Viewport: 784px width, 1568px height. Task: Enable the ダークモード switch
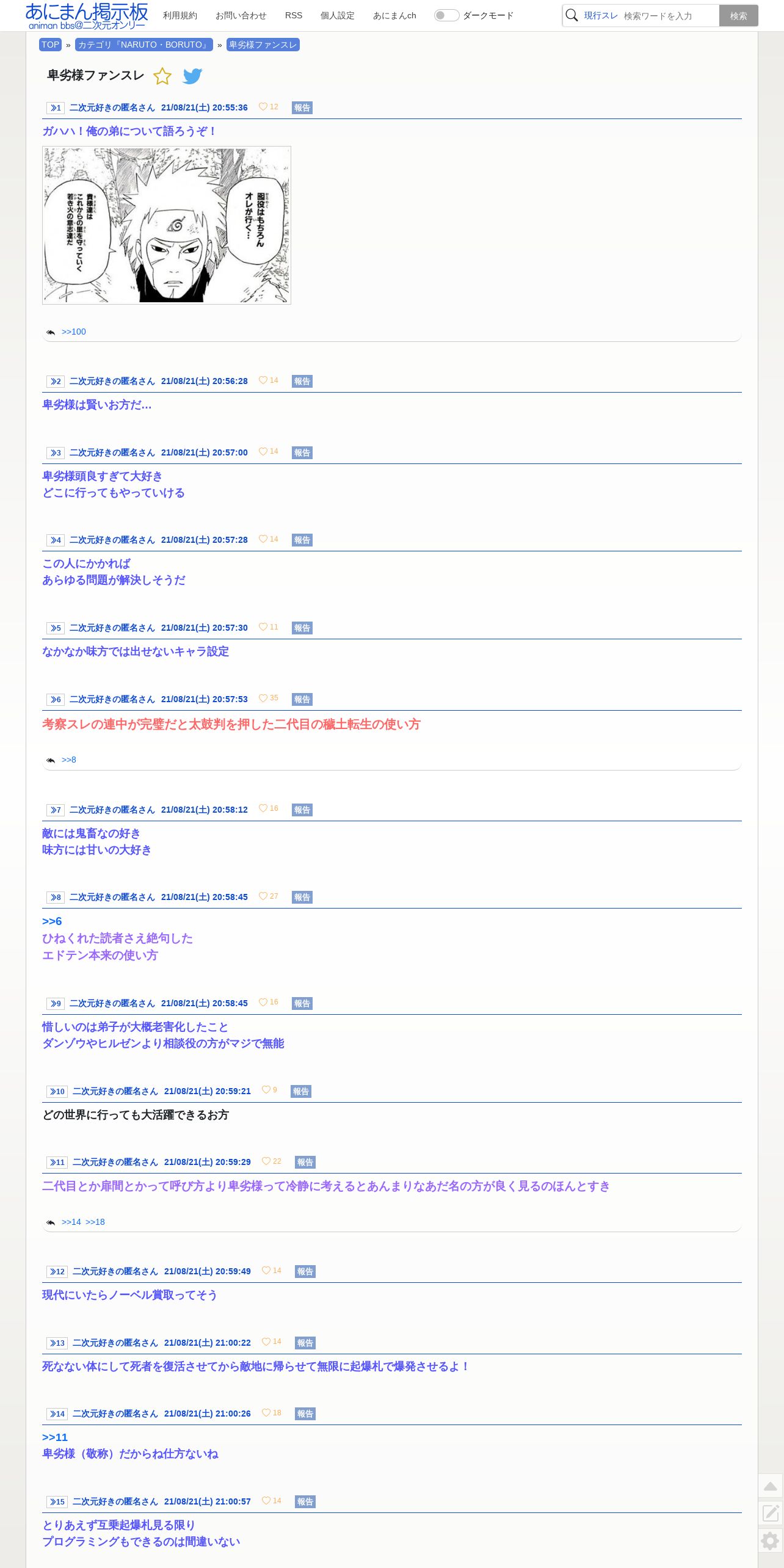[x=446, y=15]
